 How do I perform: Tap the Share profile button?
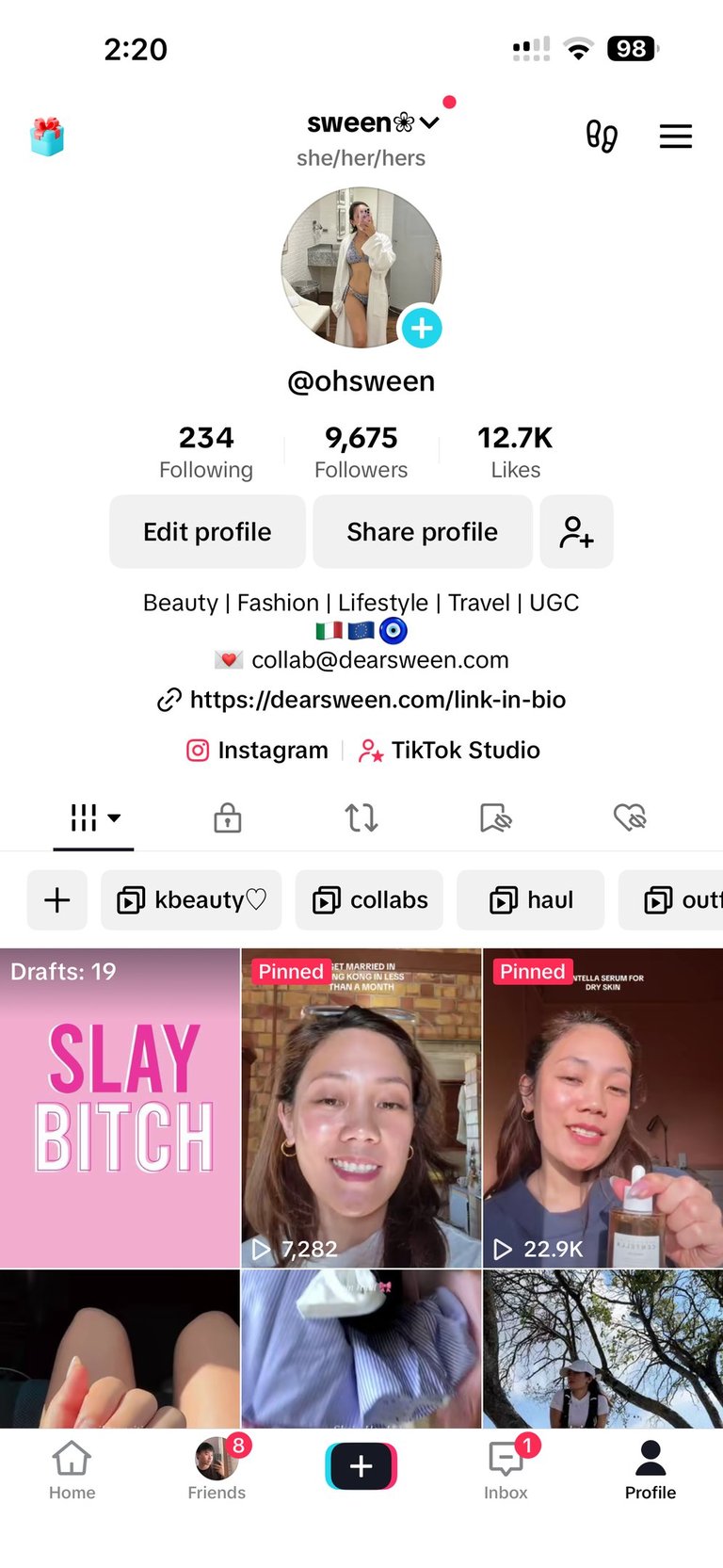[422, 531]
